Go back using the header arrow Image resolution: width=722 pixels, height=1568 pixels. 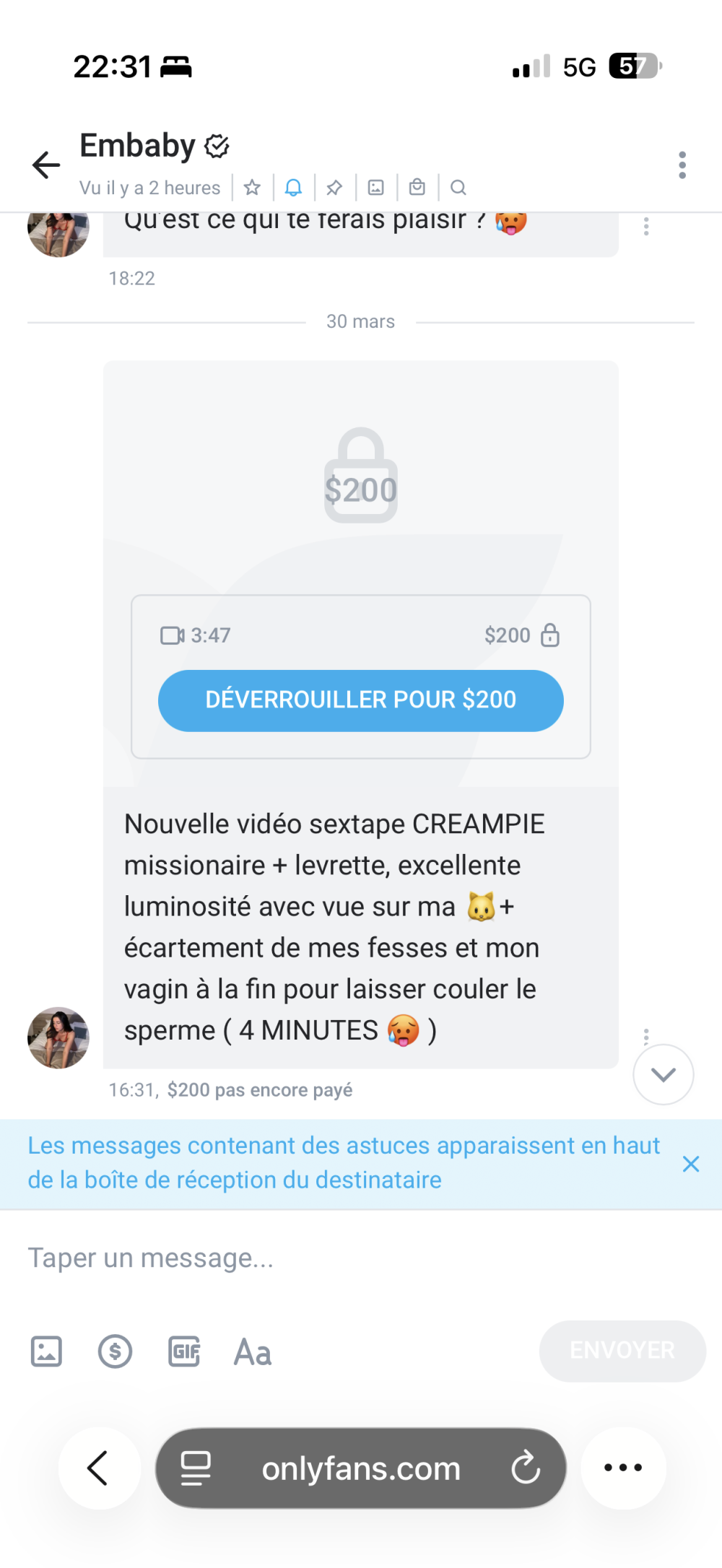coord(46,165)
